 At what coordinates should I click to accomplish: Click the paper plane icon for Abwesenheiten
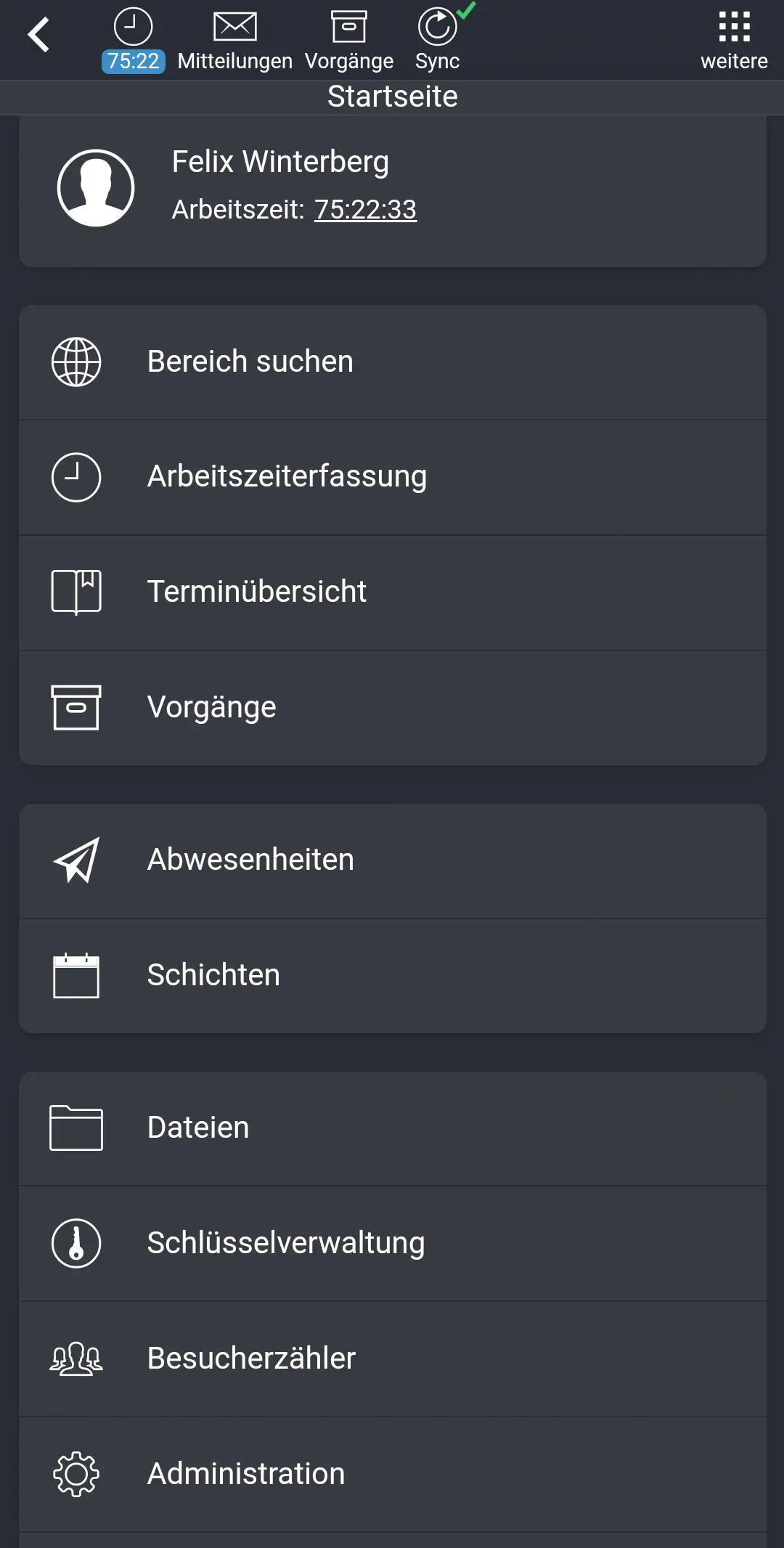click(x=75, y=860)
